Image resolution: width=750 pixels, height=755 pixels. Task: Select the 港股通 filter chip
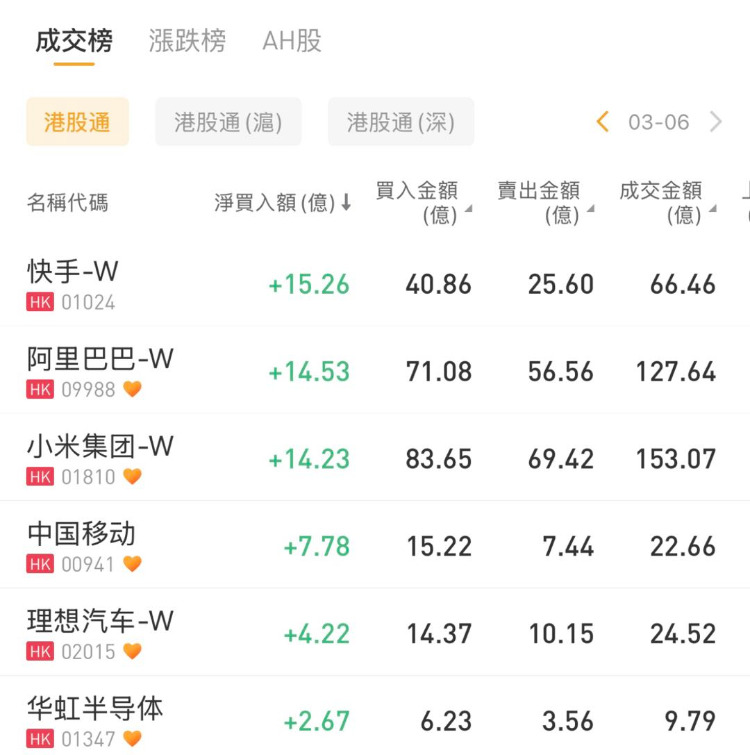click(x=77, y=122)
